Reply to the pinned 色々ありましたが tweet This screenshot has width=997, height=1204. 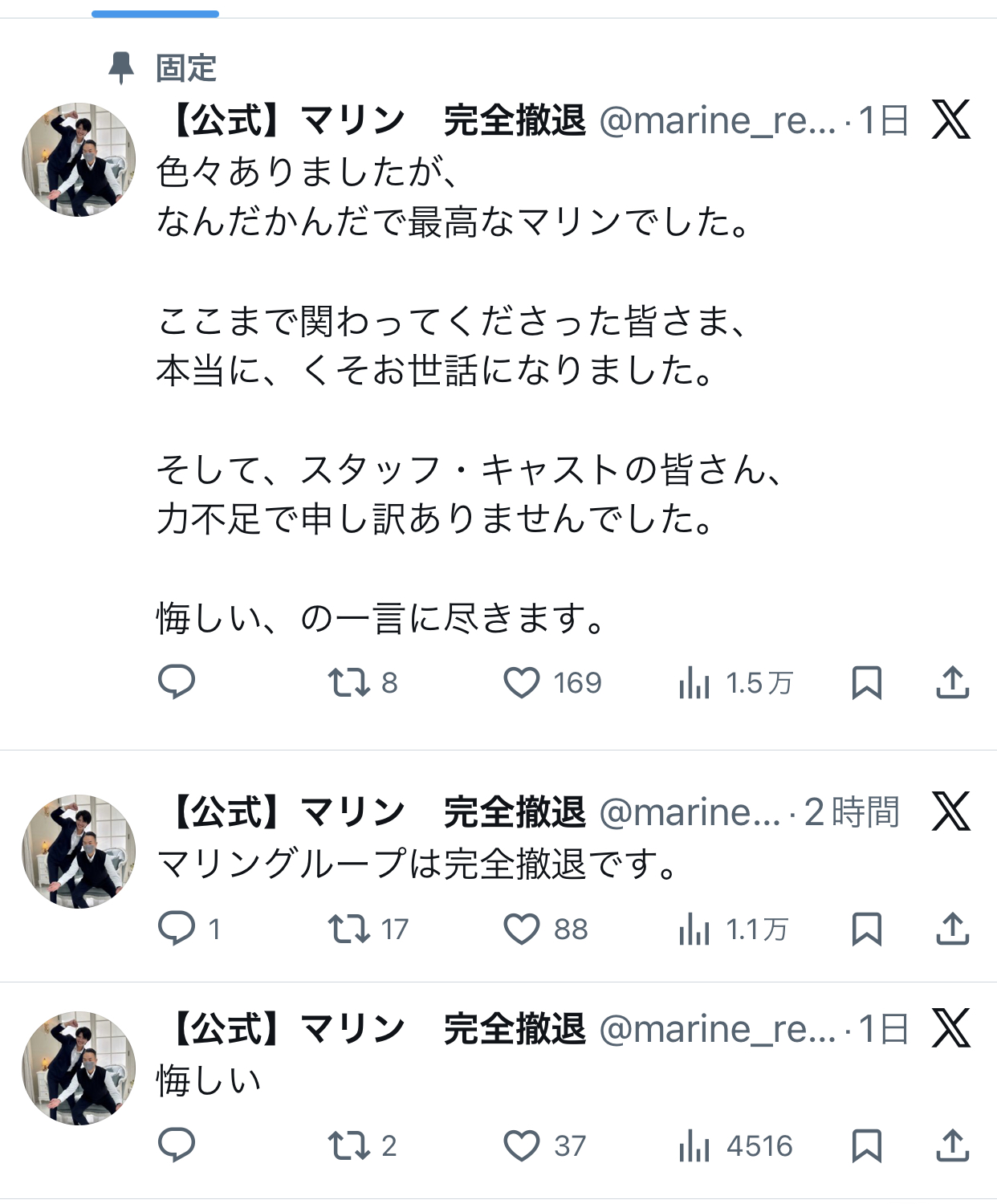[x=177, y=682]
